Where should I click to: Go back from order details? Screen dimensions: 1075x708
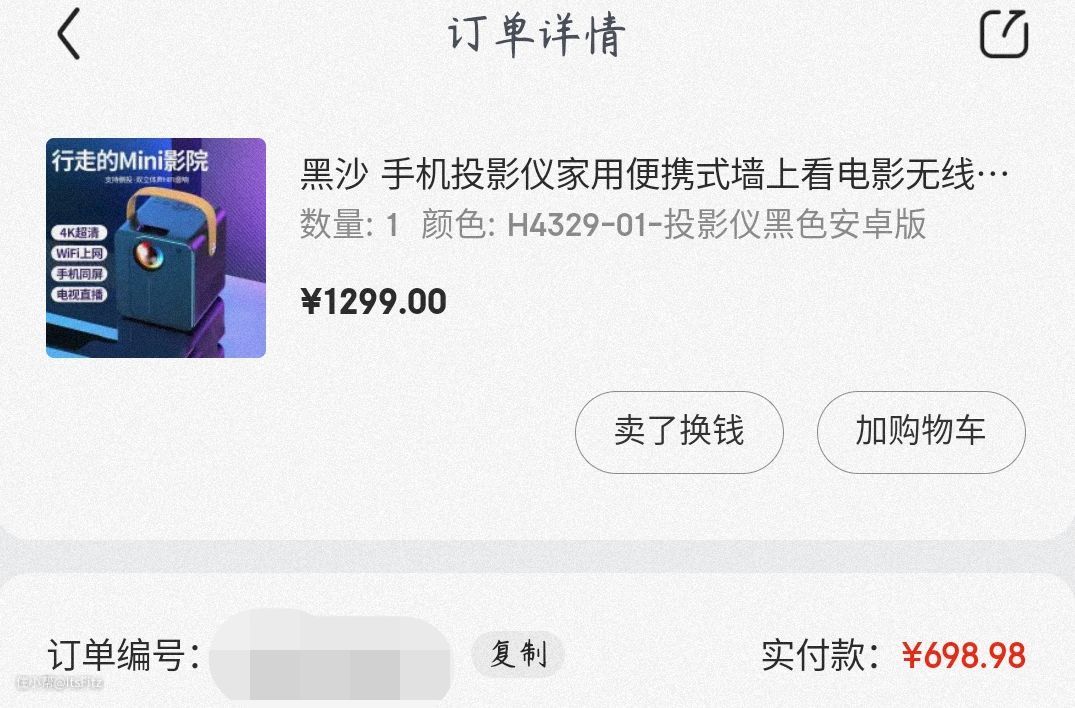67,35
